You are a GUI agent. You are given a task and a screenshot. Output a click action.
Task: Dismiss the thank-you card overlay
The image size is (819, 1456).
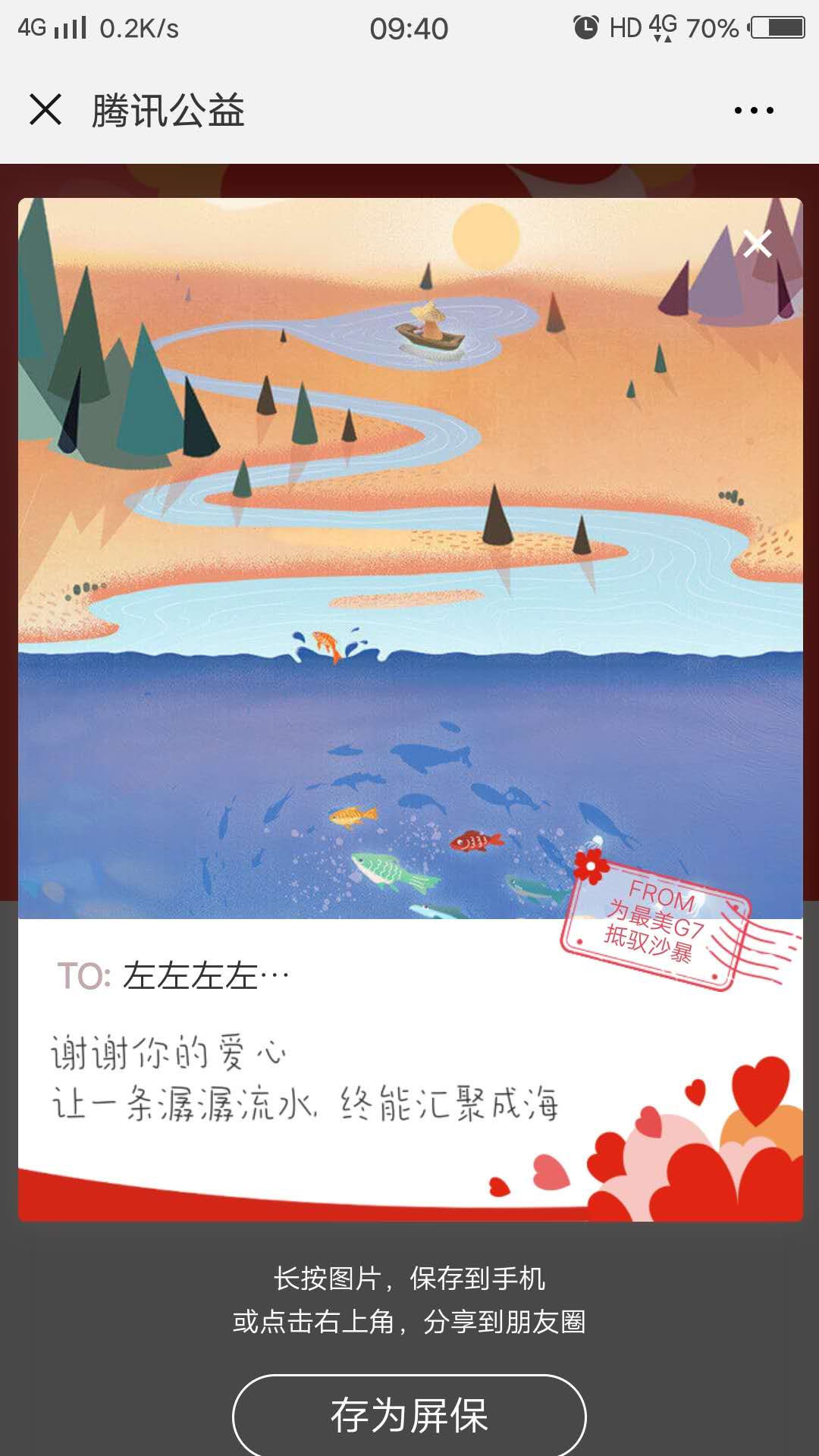coord(757,244)
